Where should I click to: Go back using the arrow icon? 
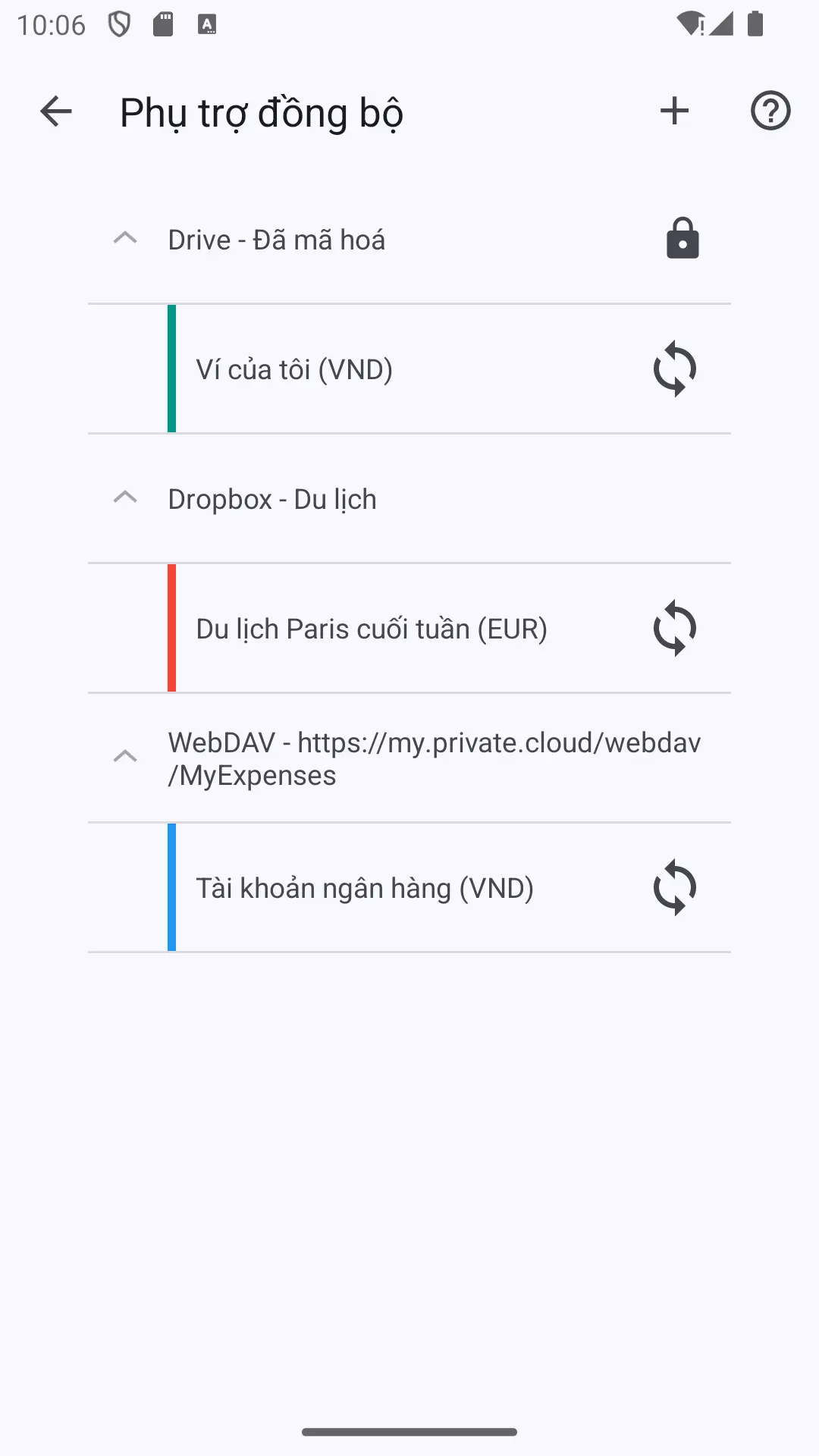click(55, 111)
